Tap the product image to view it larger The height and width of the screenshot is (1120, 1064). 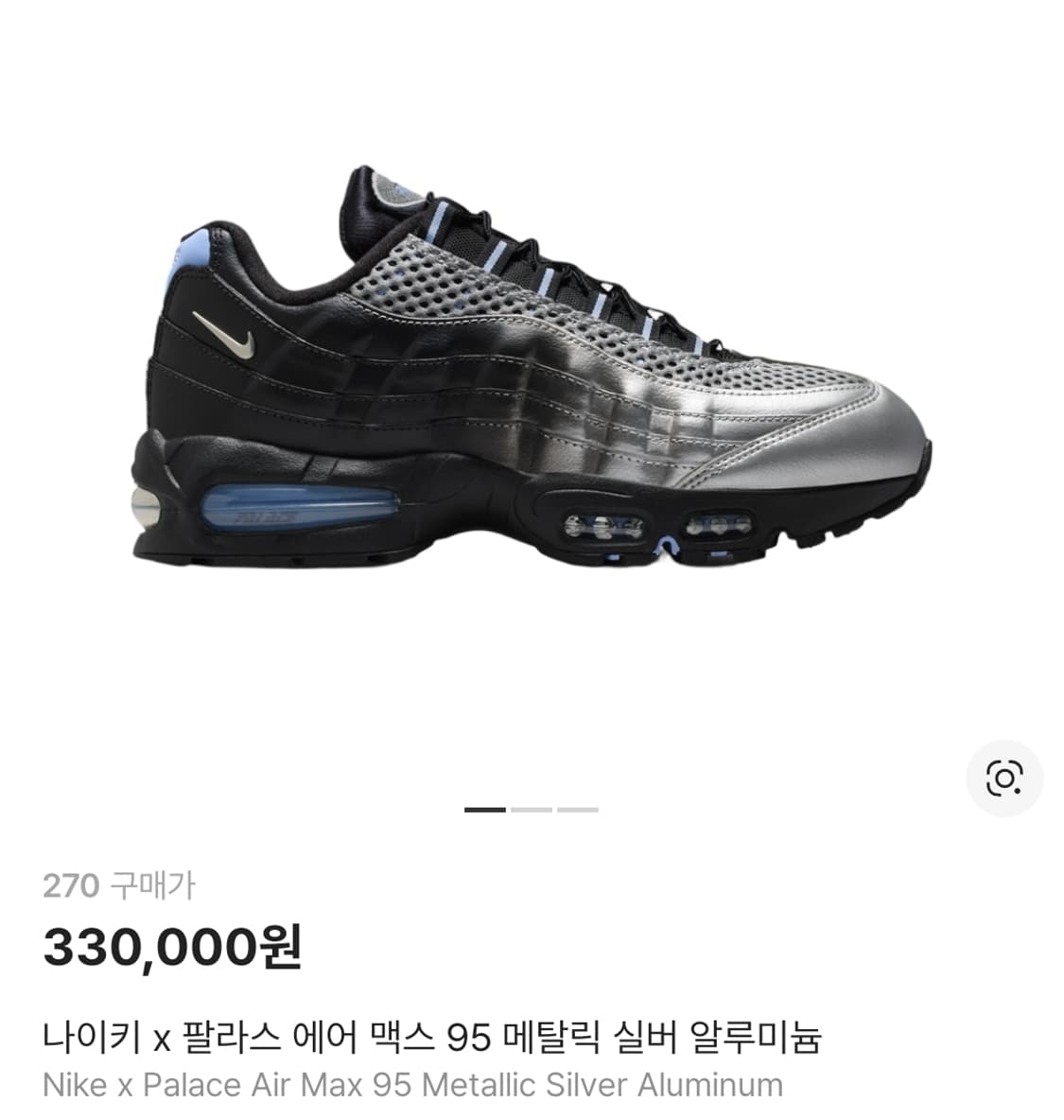(530, 378)
